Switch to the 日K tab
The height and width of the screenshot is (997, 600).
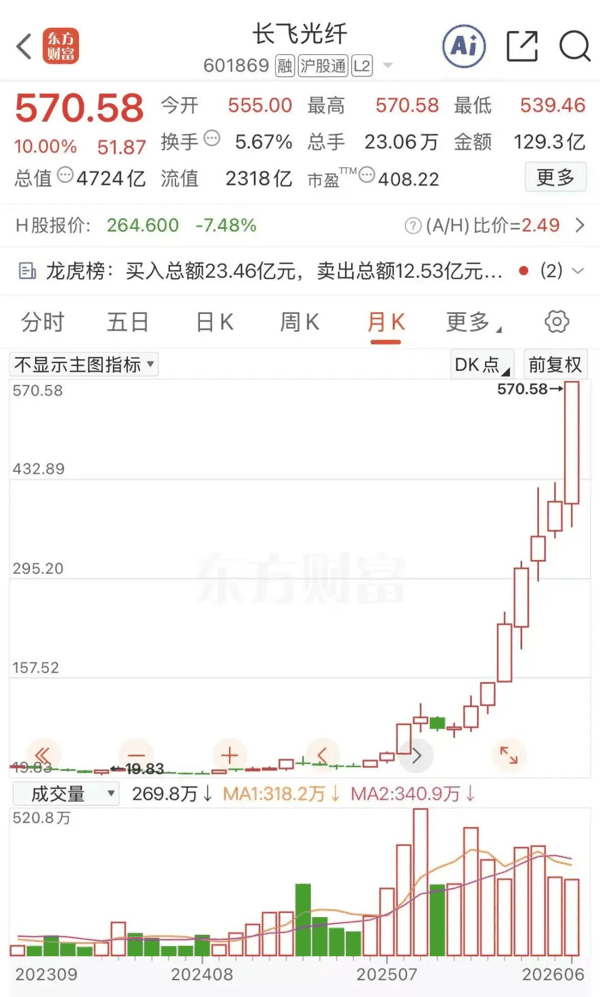[x=215, y=322]
